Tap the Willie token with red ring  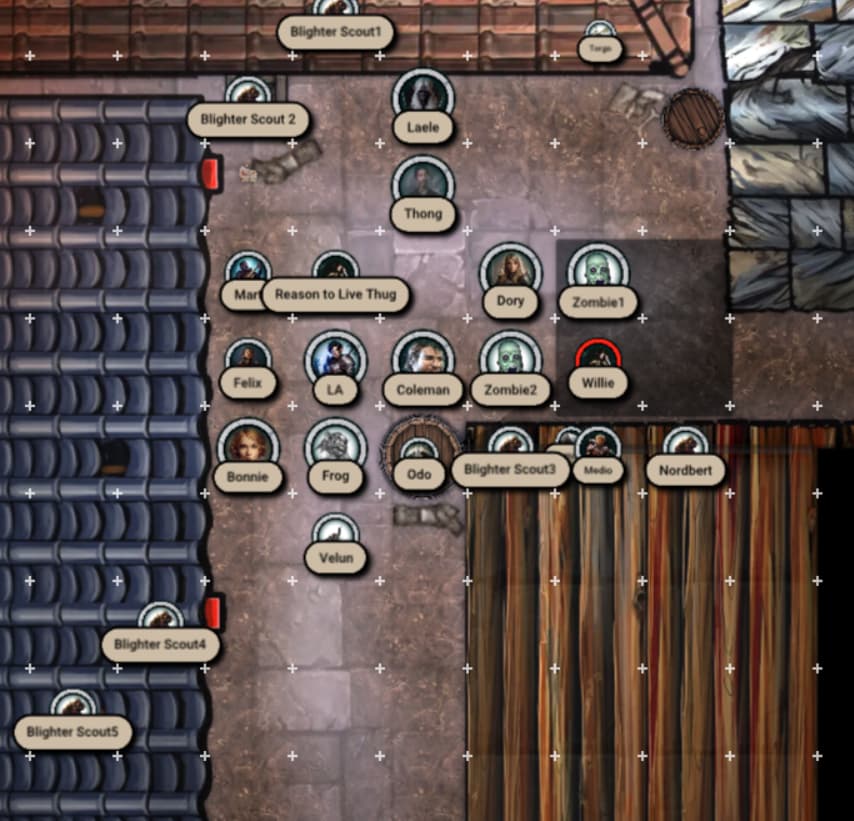tap(598, 360)
